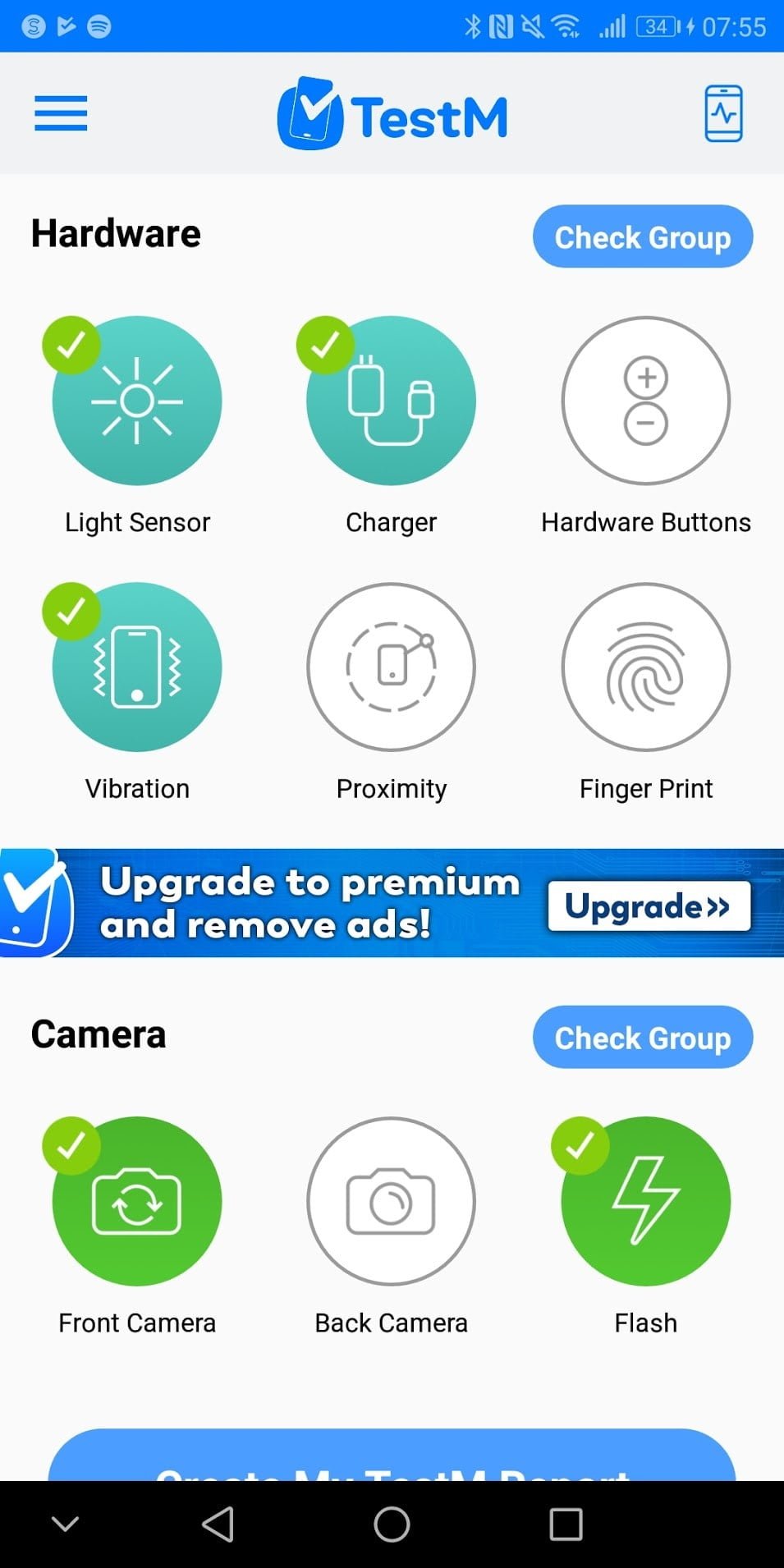Run the Flash test
This screenshot has width=784, height=1568.
(x=645, y=1201)
